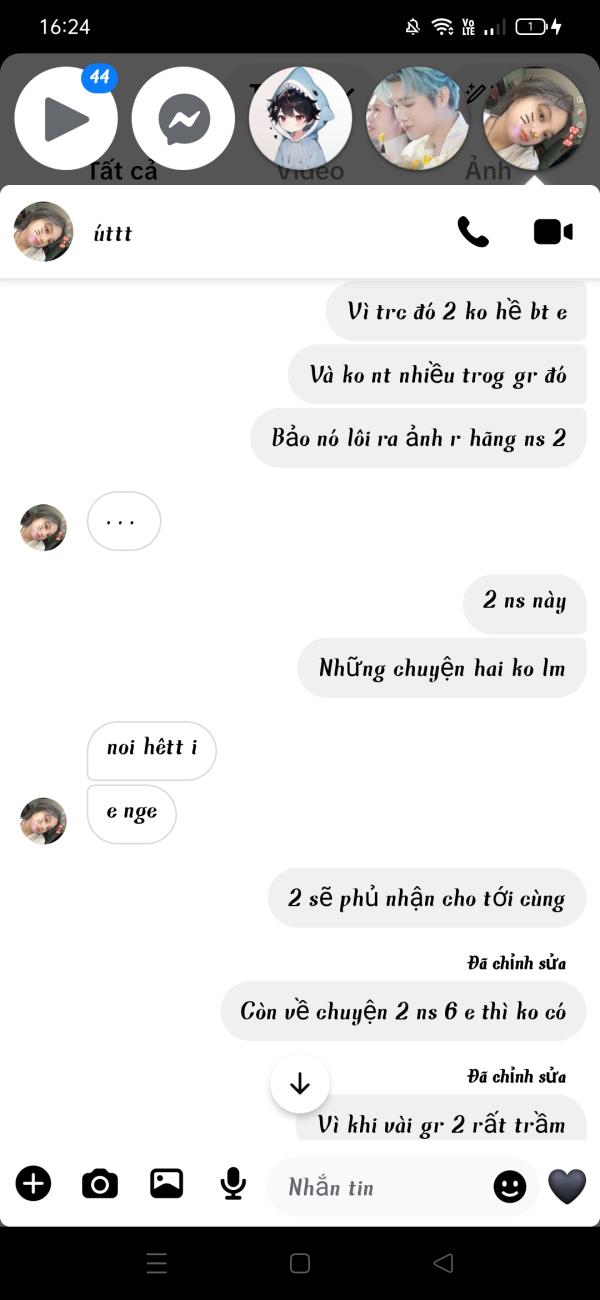This screenshot has height=1300, width=600.
Task: Open the emoji picker
Action: (x=510, y=1187)
